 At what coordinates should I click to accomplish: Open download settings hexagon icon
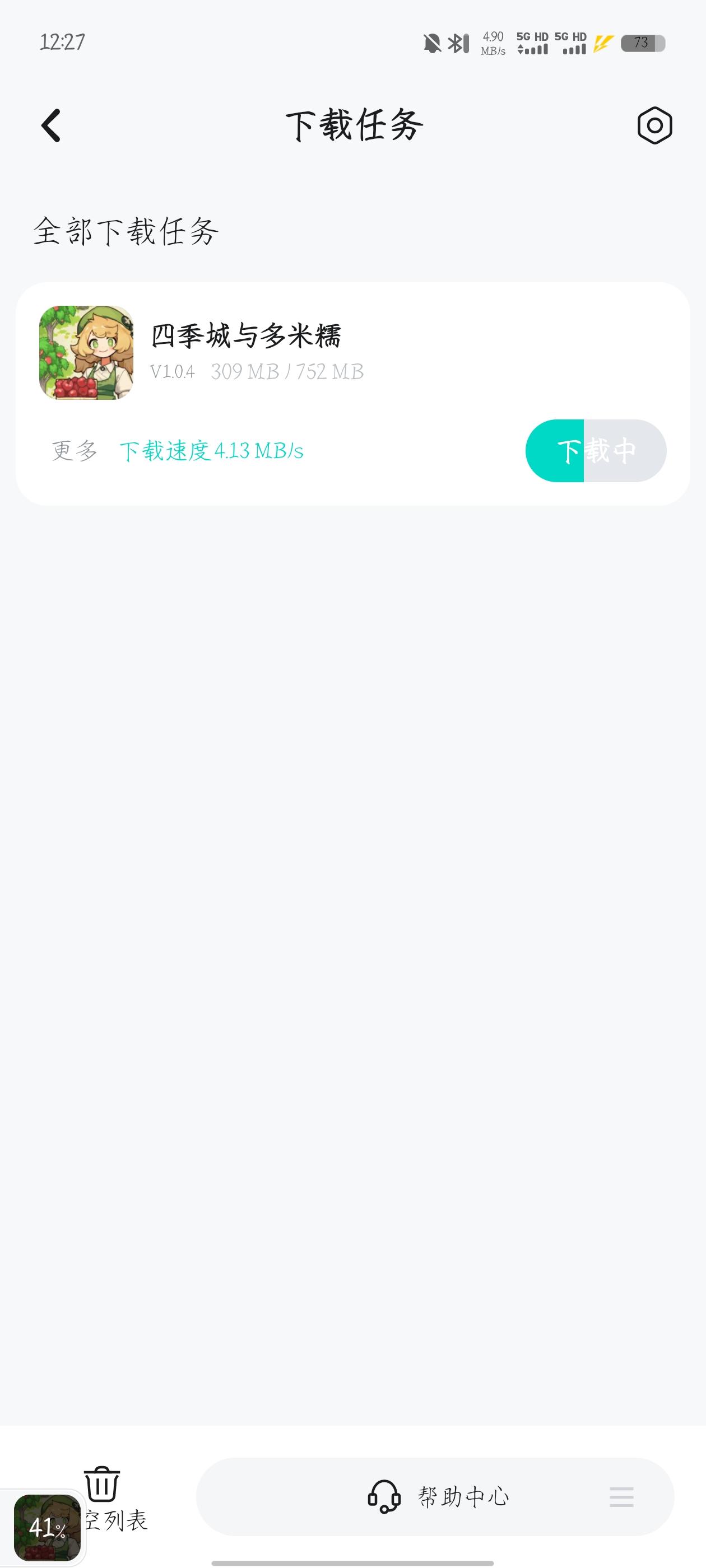pyautogui.click(x=654, y=126)
